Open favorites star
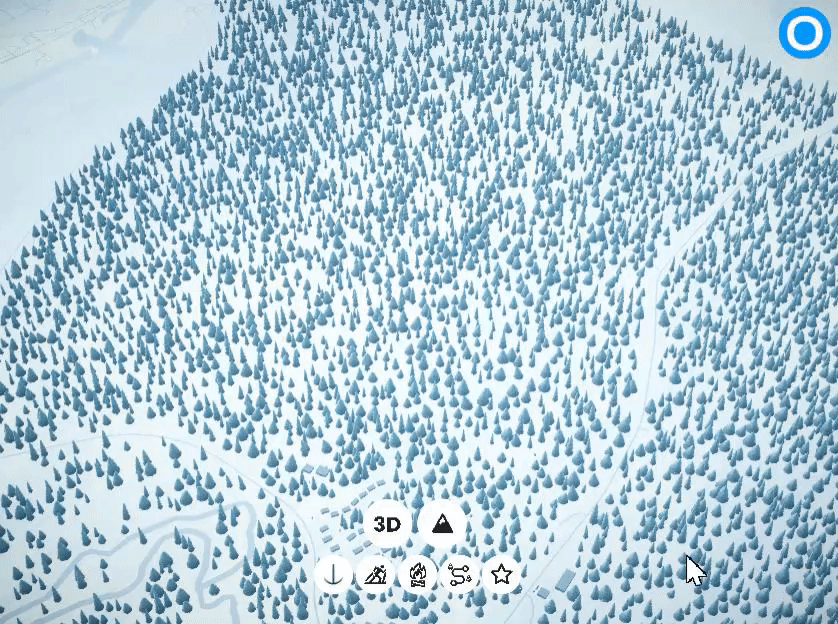 click(502, 575)
